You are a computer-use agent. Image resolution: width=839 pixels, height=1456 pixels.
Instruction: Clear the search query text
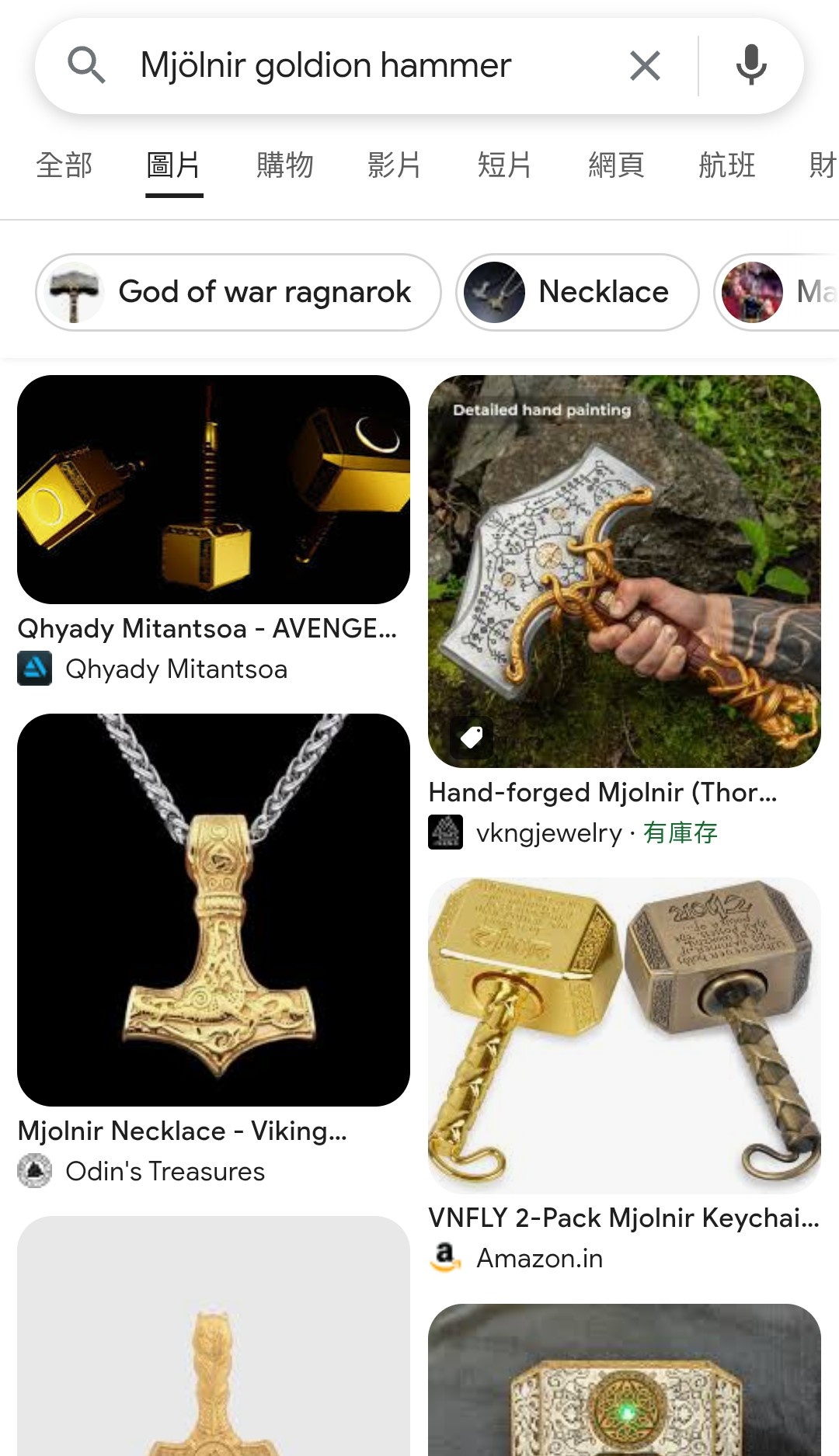coord(645,65)
